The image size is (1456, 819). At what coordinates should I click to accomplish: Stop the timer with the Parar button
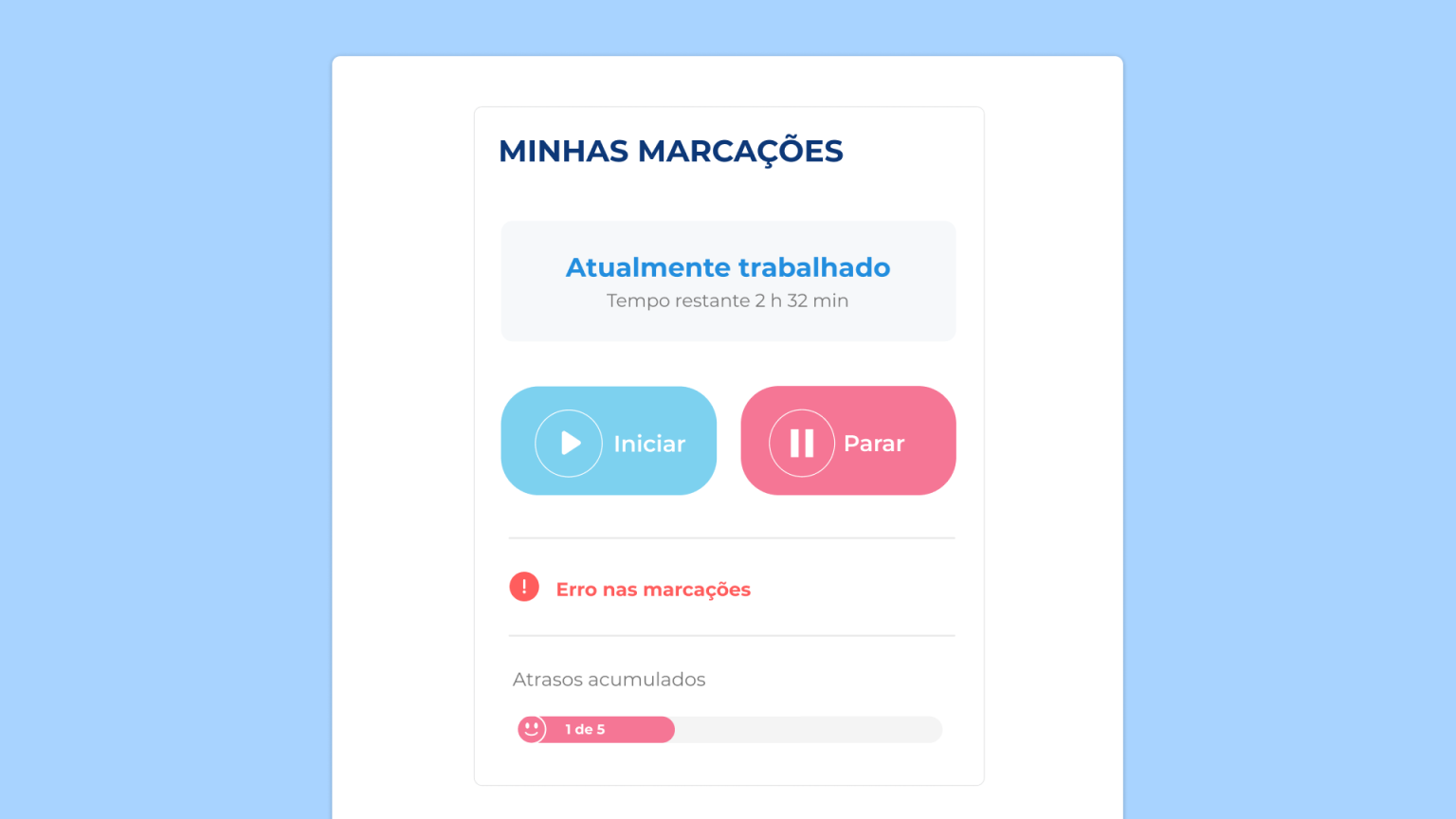pyautogui.click(x=847, y=441)
